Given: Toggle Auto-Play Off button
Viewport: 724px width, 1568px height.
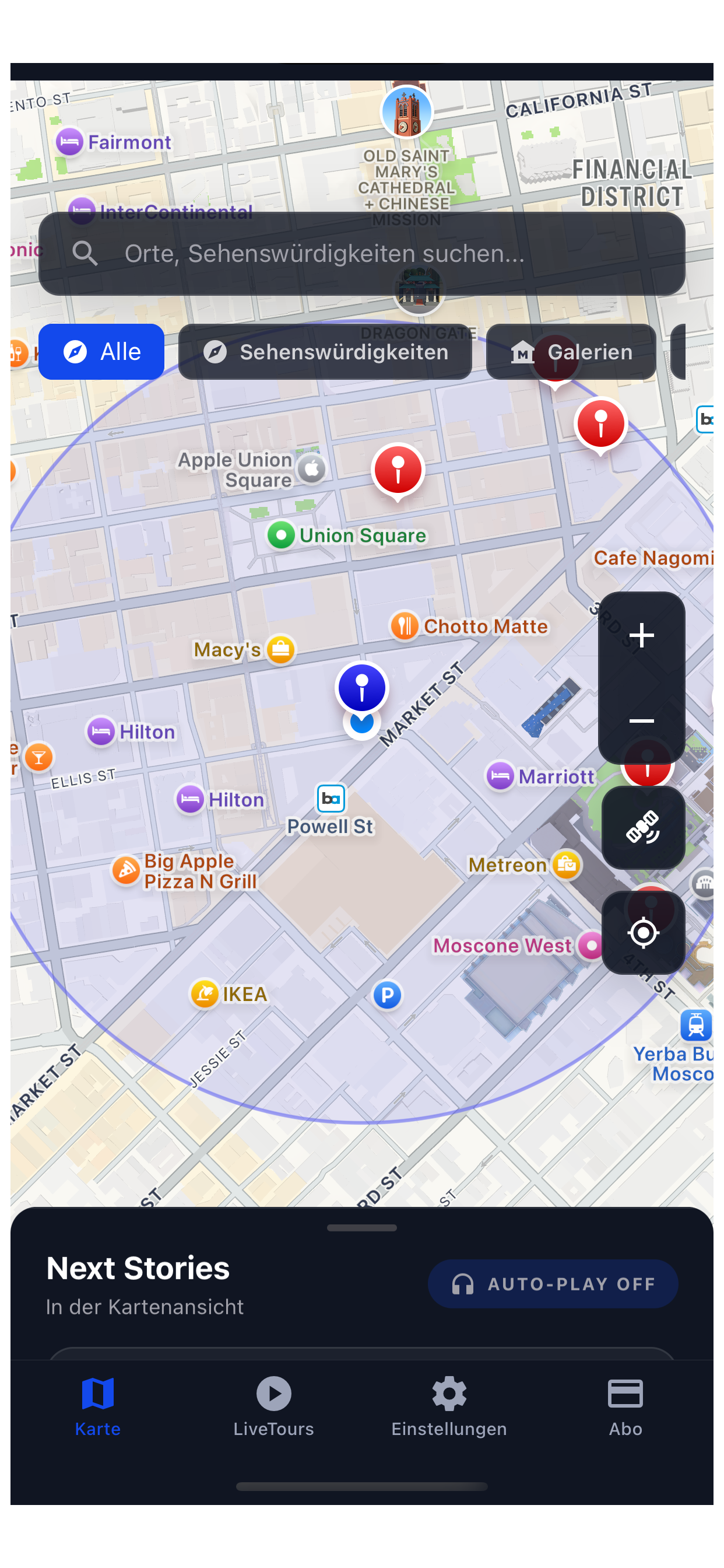Looking at the screenshot, I should 553,1284.
